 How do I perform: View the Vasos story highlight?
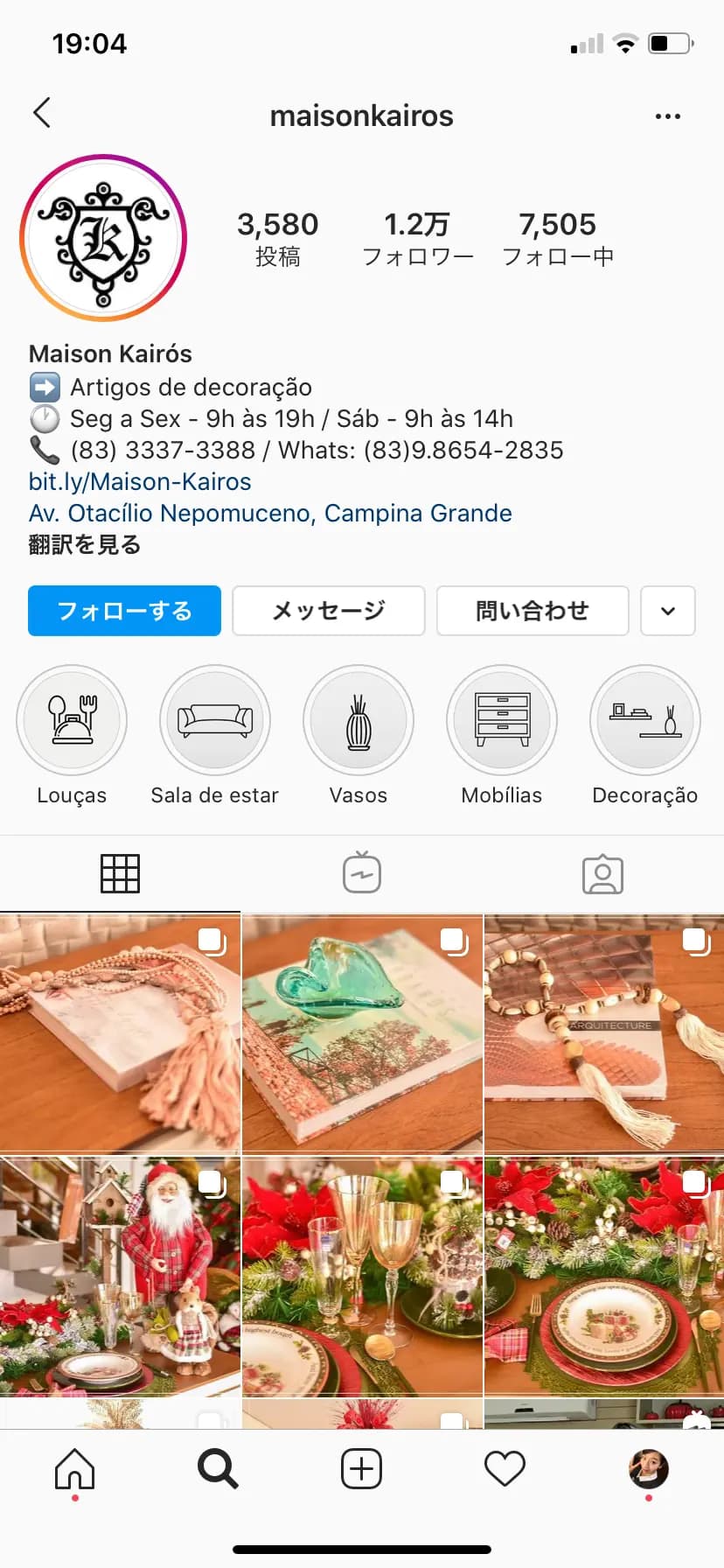(359, 720)
